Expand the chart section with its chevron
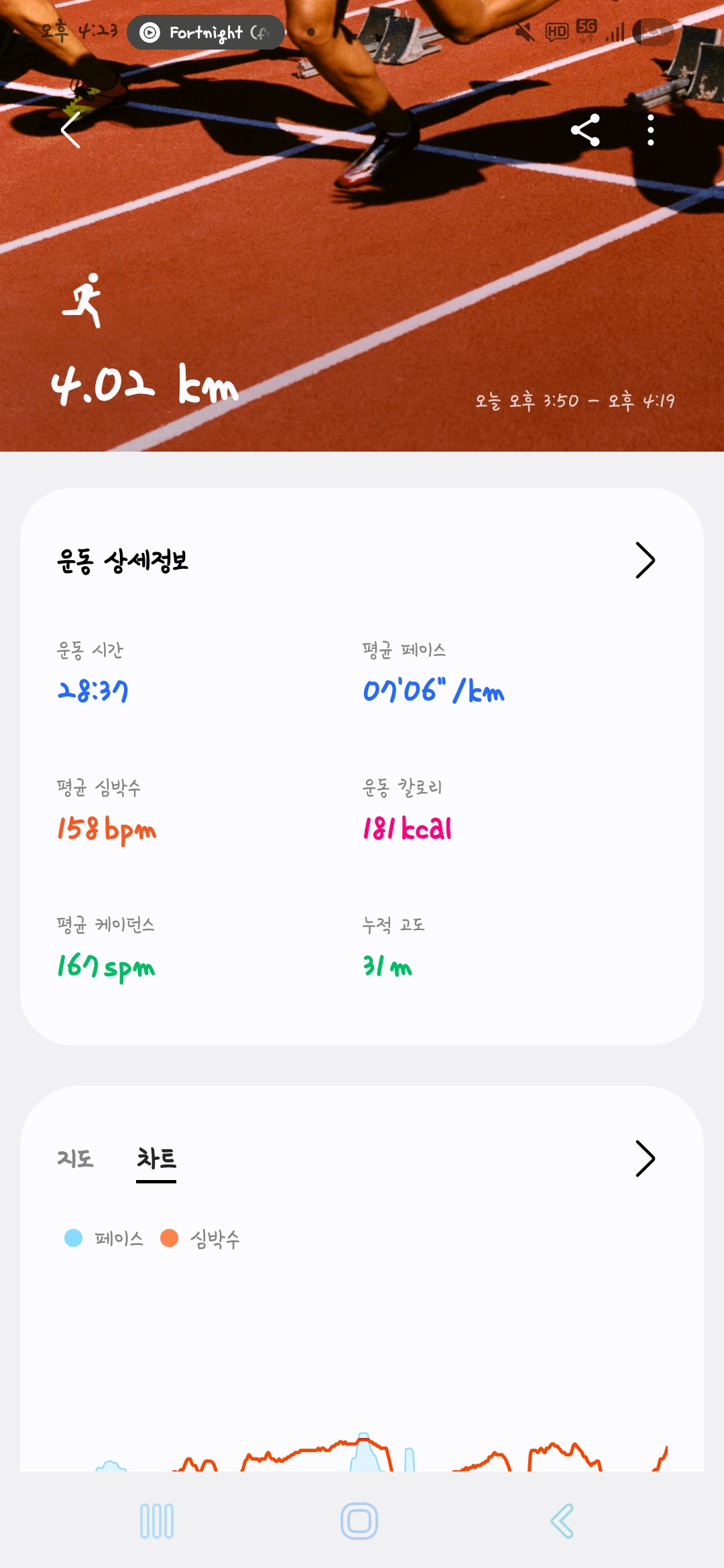Screen dimensions: 724x1568 [x=644, y=1159]
